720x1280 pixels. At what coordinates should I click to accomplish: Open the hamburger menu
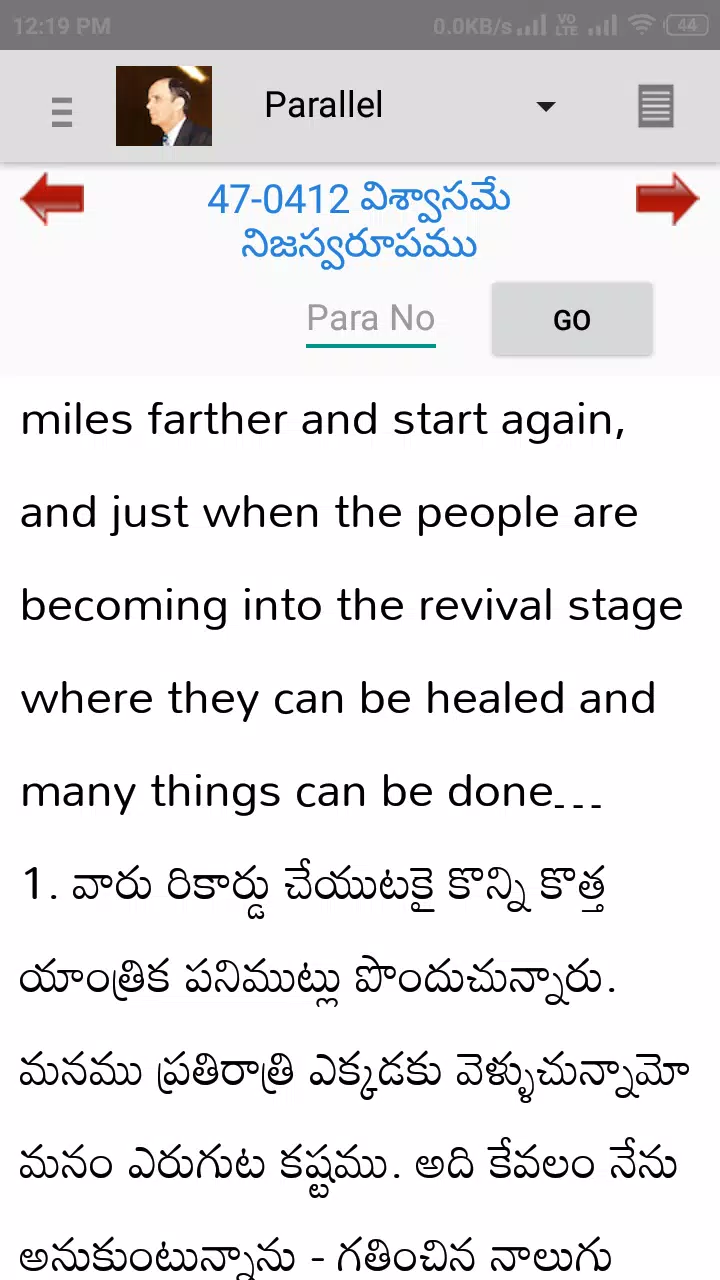(62, 111)
